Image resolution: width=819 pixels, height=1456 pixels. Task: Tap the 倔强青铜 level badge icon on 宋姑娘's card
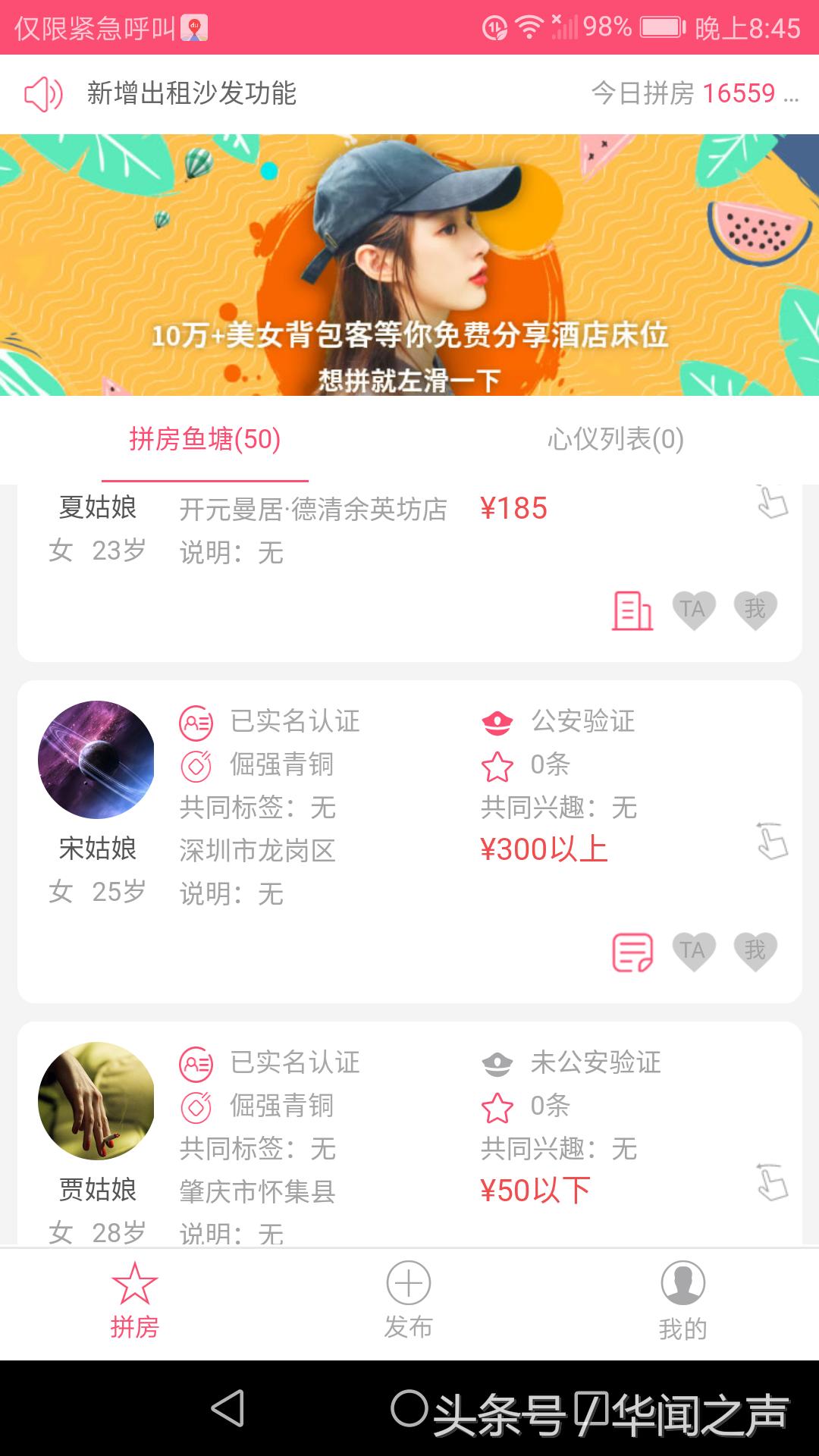[196, 766]
